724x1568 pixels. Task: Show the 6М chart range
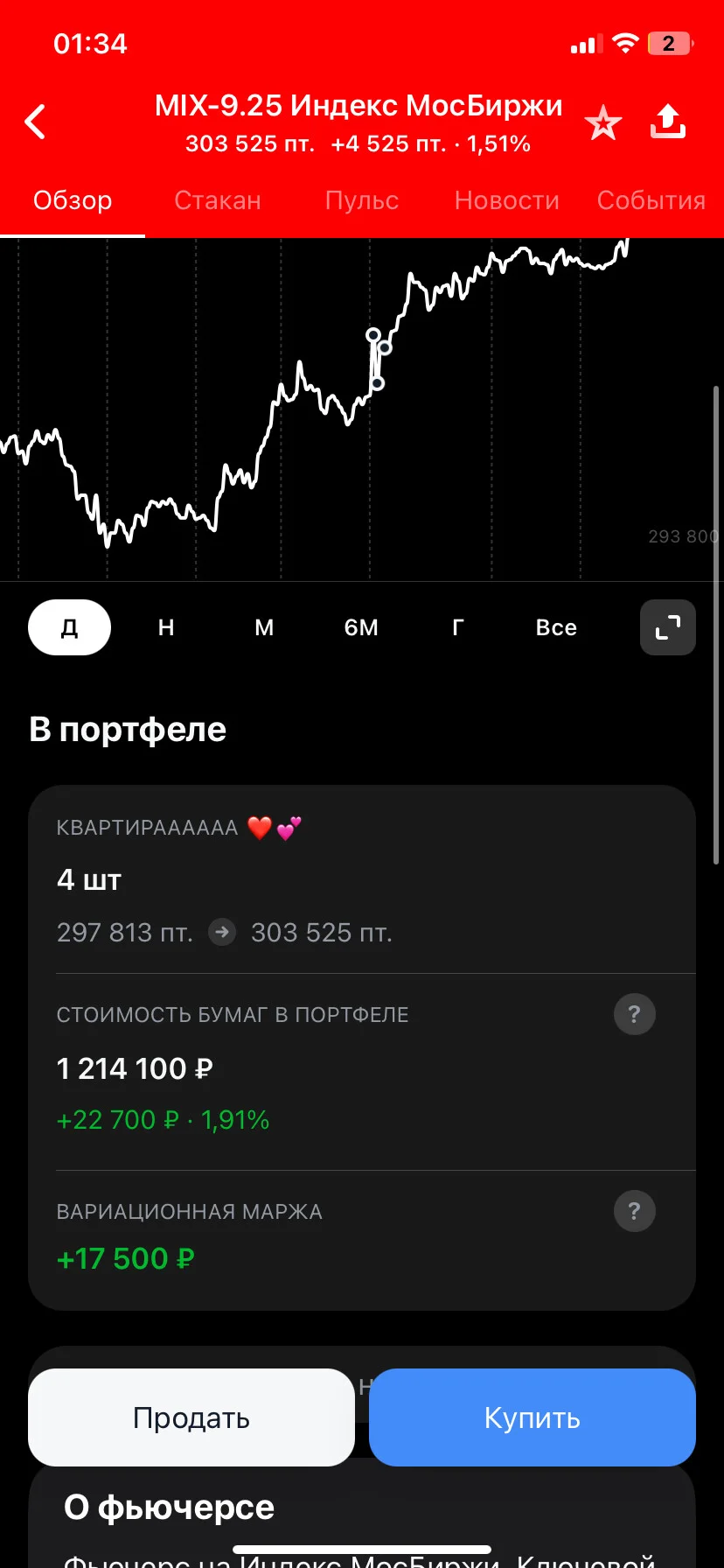point(361,627)
